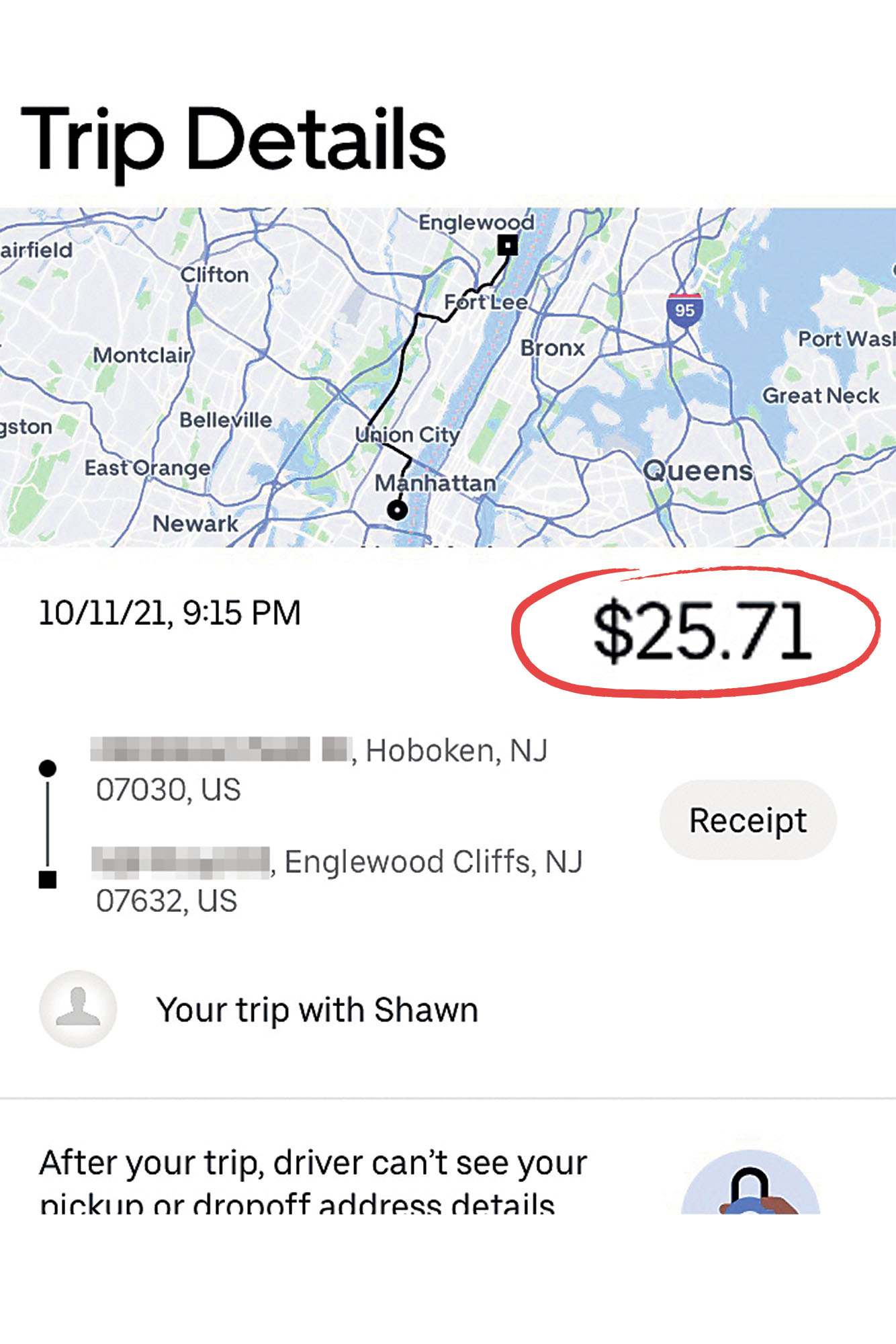896x1344 pixels.
Task: Open the Receipt for this trip
Action: coord(748,820)
